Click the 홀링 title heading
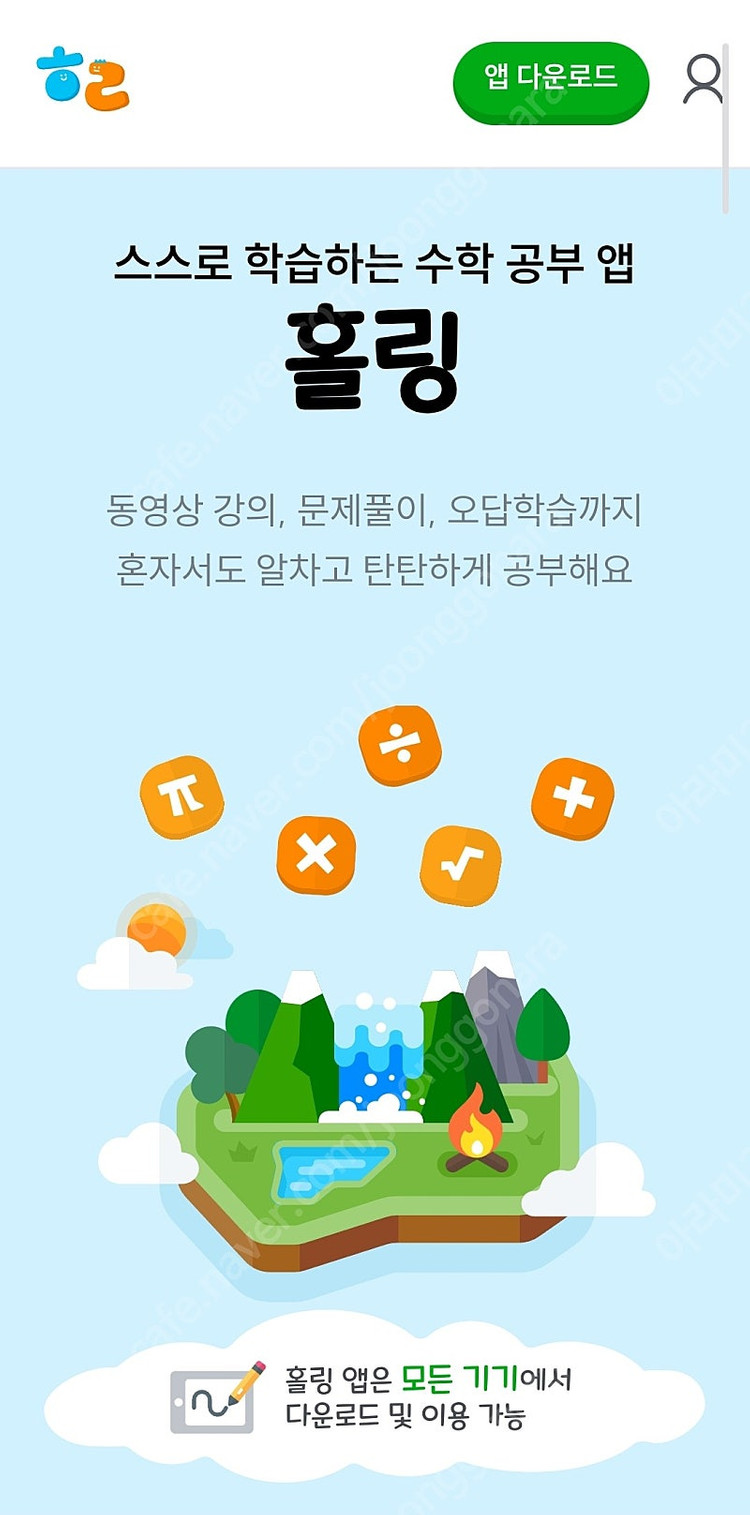Screen dimensions: 750x1515 tap(375, 360)
